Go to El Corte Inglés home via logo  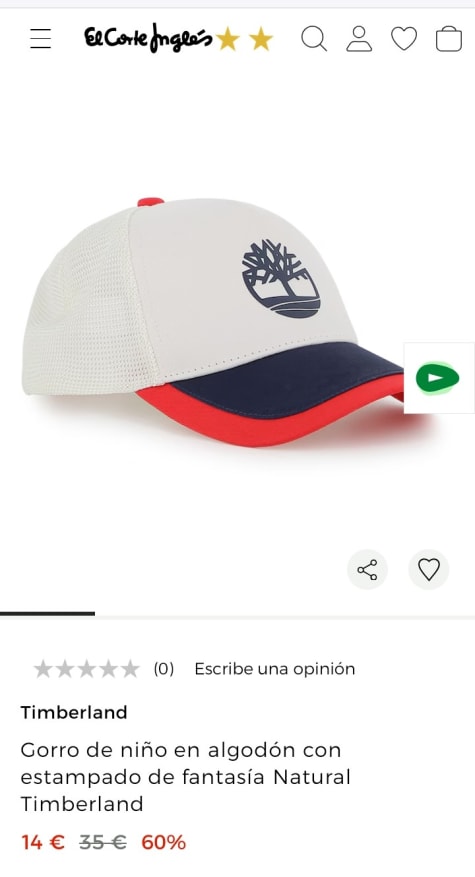tap(179, 39)
